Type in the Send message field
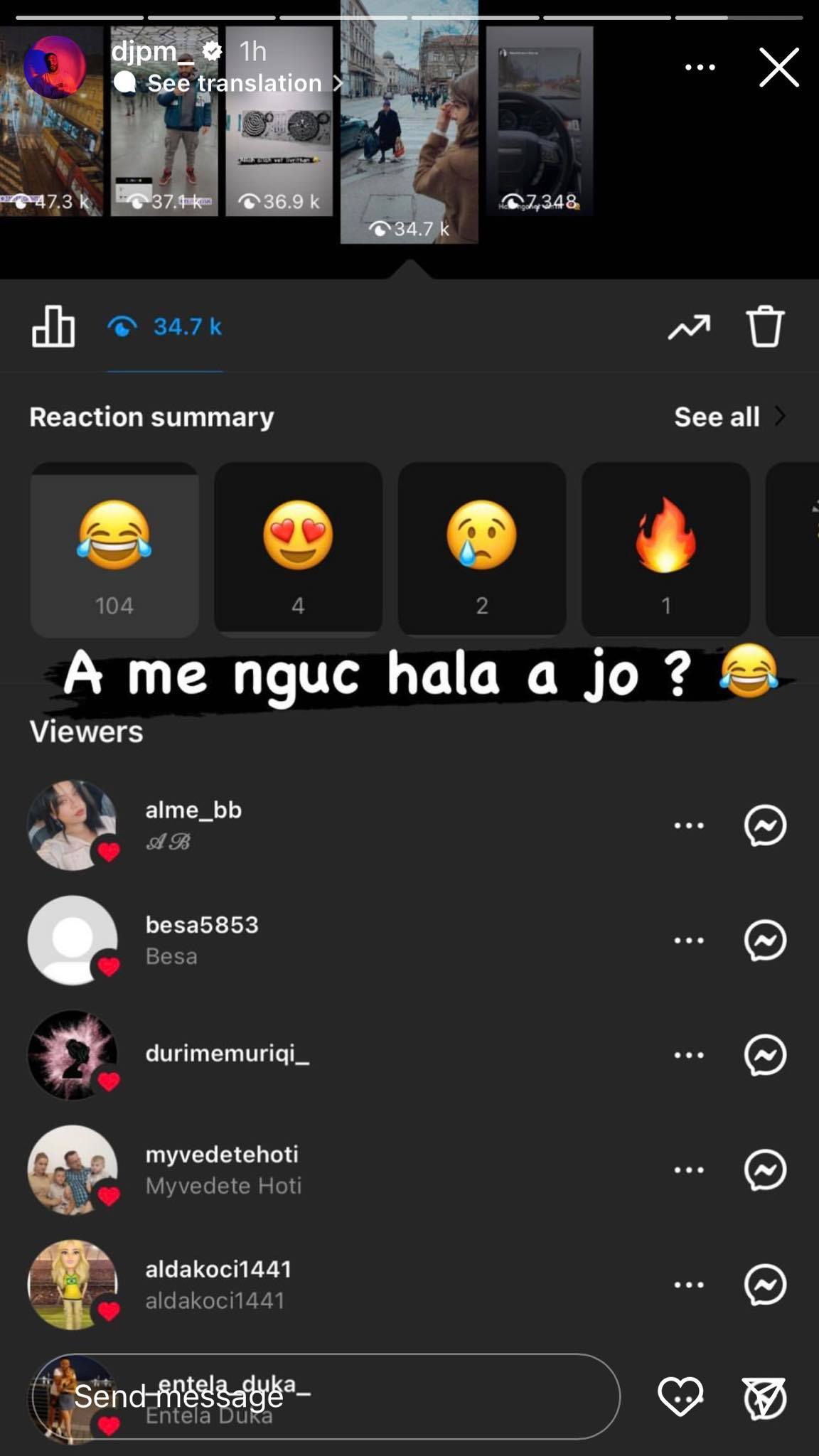The height and width of the screenshot is (1456, 819). click(x=327, y=1396)
